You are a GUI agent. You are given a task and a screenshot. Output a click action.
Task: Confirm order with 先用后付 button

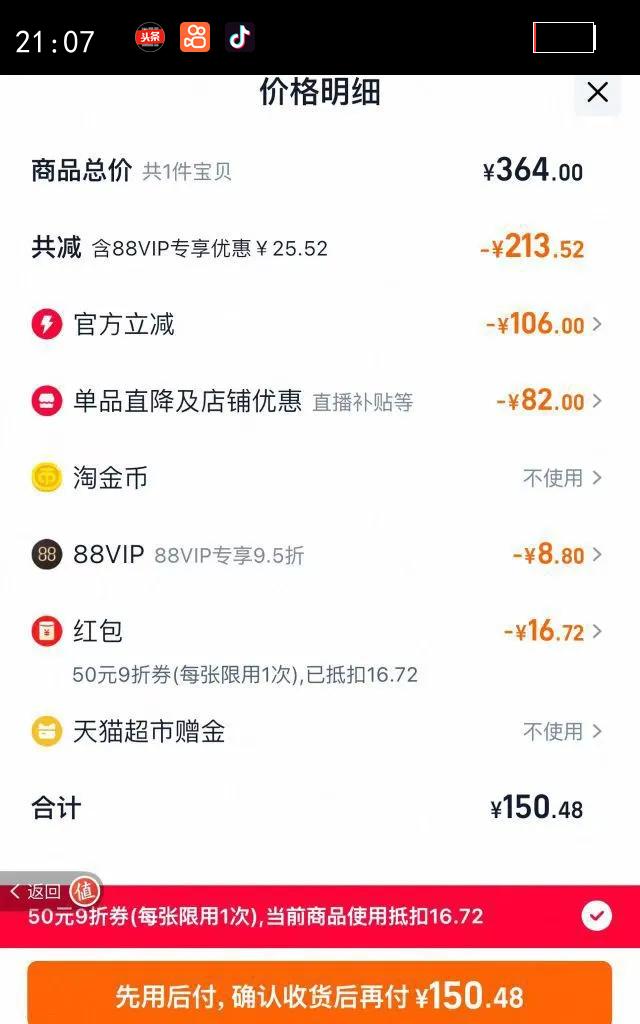[319, 995]
